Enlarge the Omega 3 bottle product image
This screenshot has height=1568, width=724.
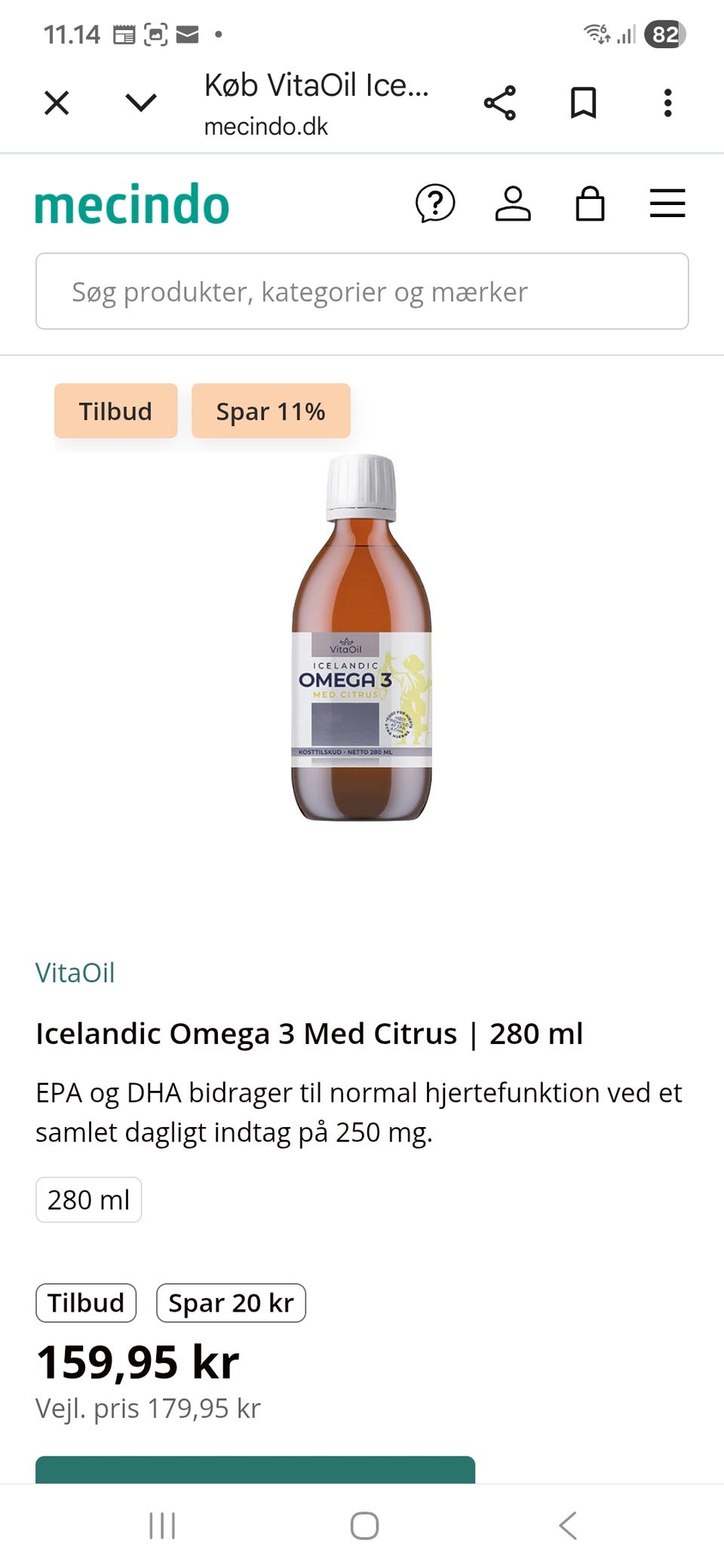point(362,638)
